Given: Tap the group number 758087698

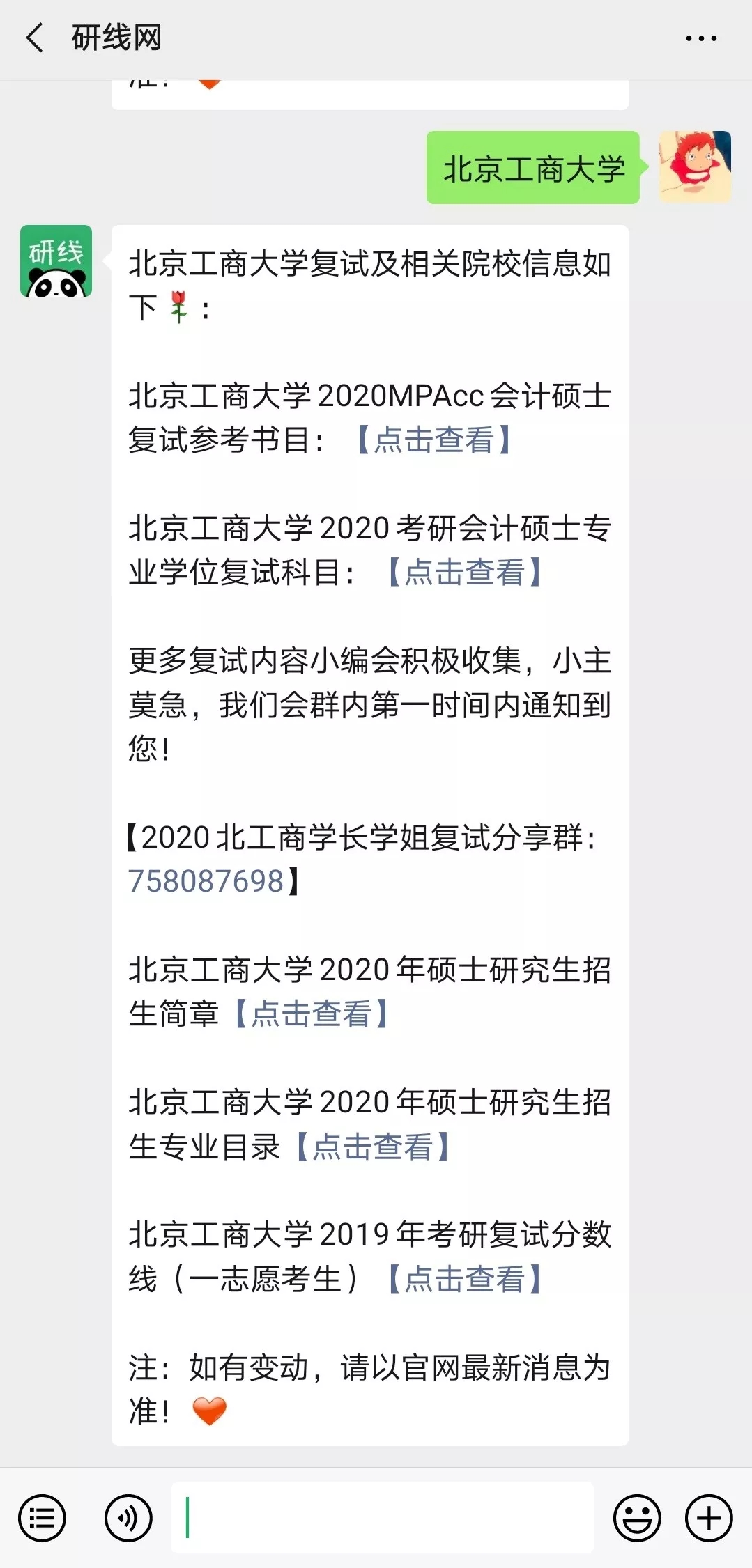Looking at the screenshot, I should tap(206, 881).
